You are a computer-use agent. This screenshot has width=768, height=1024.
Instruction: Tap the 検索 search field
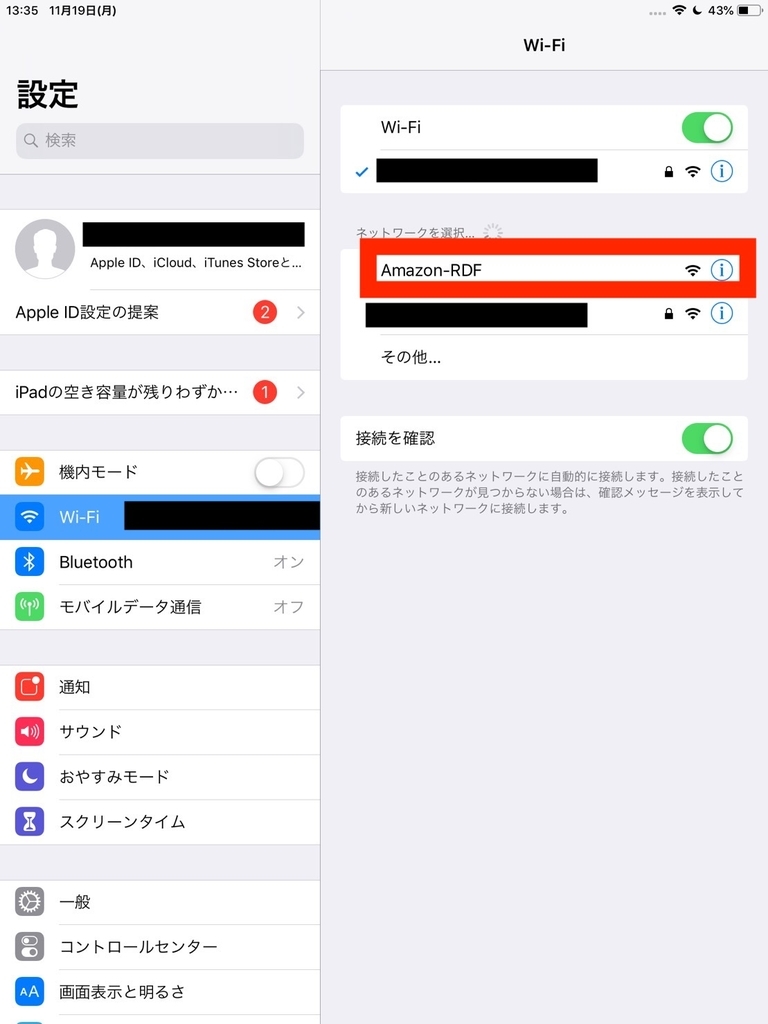(160, 141)
